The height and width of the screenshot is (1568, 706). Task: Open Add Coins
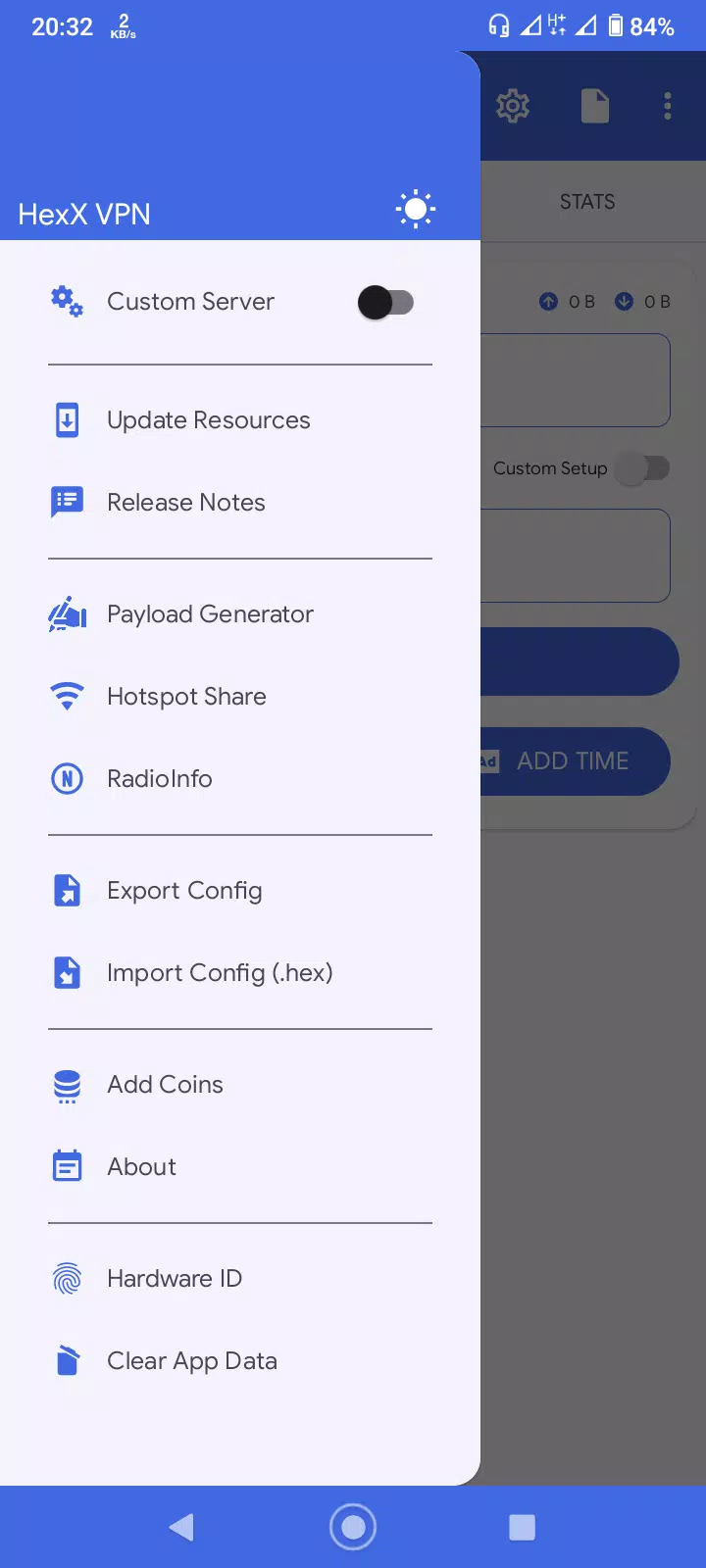click(165, 1085)
